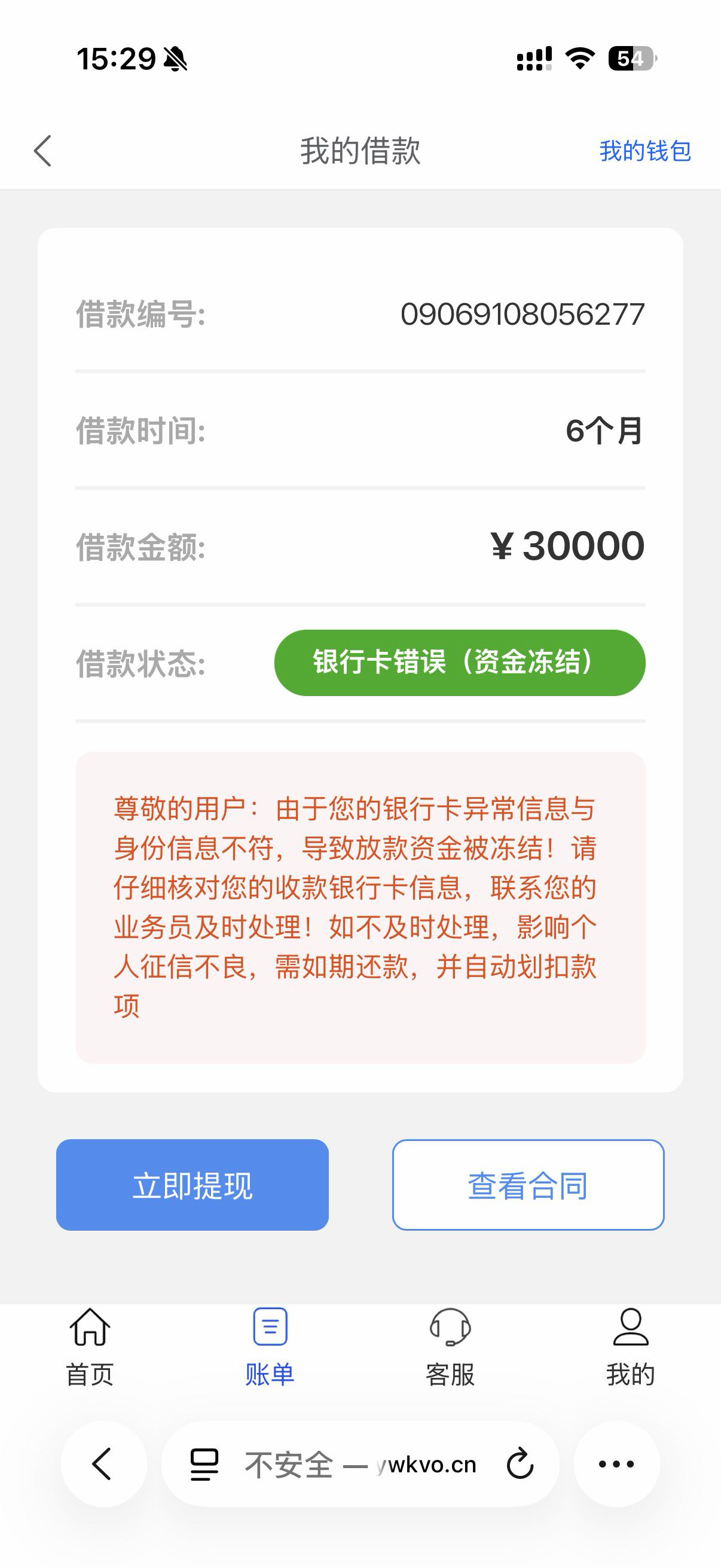
Task: Tap the ywkvo.cn address bar
Action: coord(360,1464)
